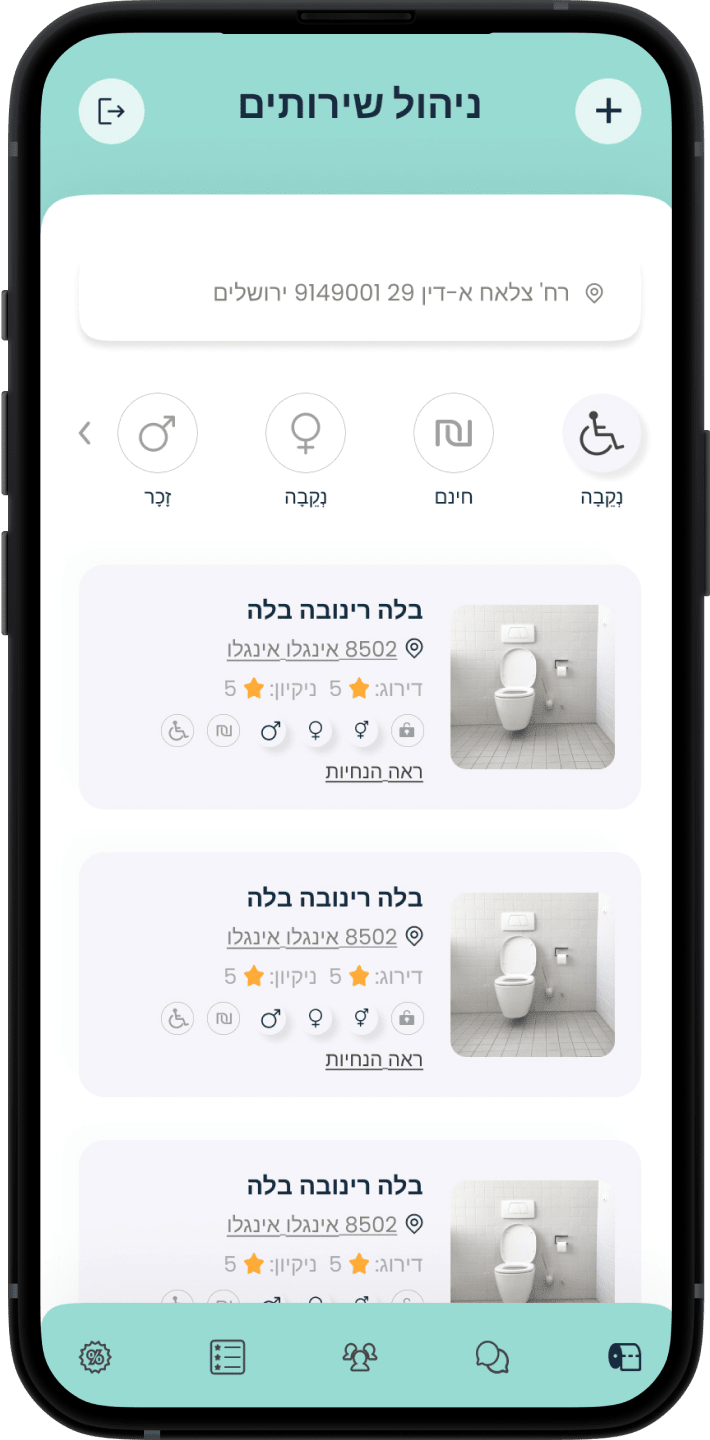Filter by free (חינם) restrooms
Screen dimensions: 710x1440
point(453,435)
